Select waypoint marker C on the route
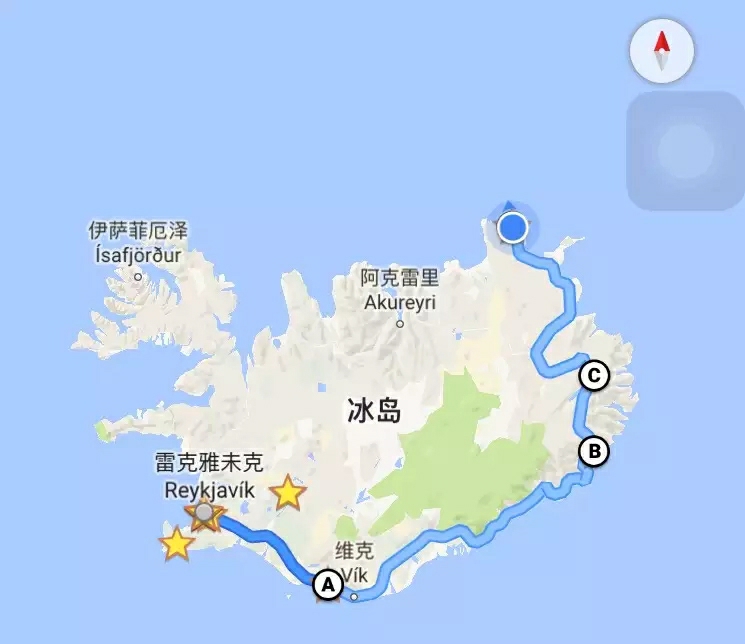This screenshot has height=644, width=745. point(594,375)
